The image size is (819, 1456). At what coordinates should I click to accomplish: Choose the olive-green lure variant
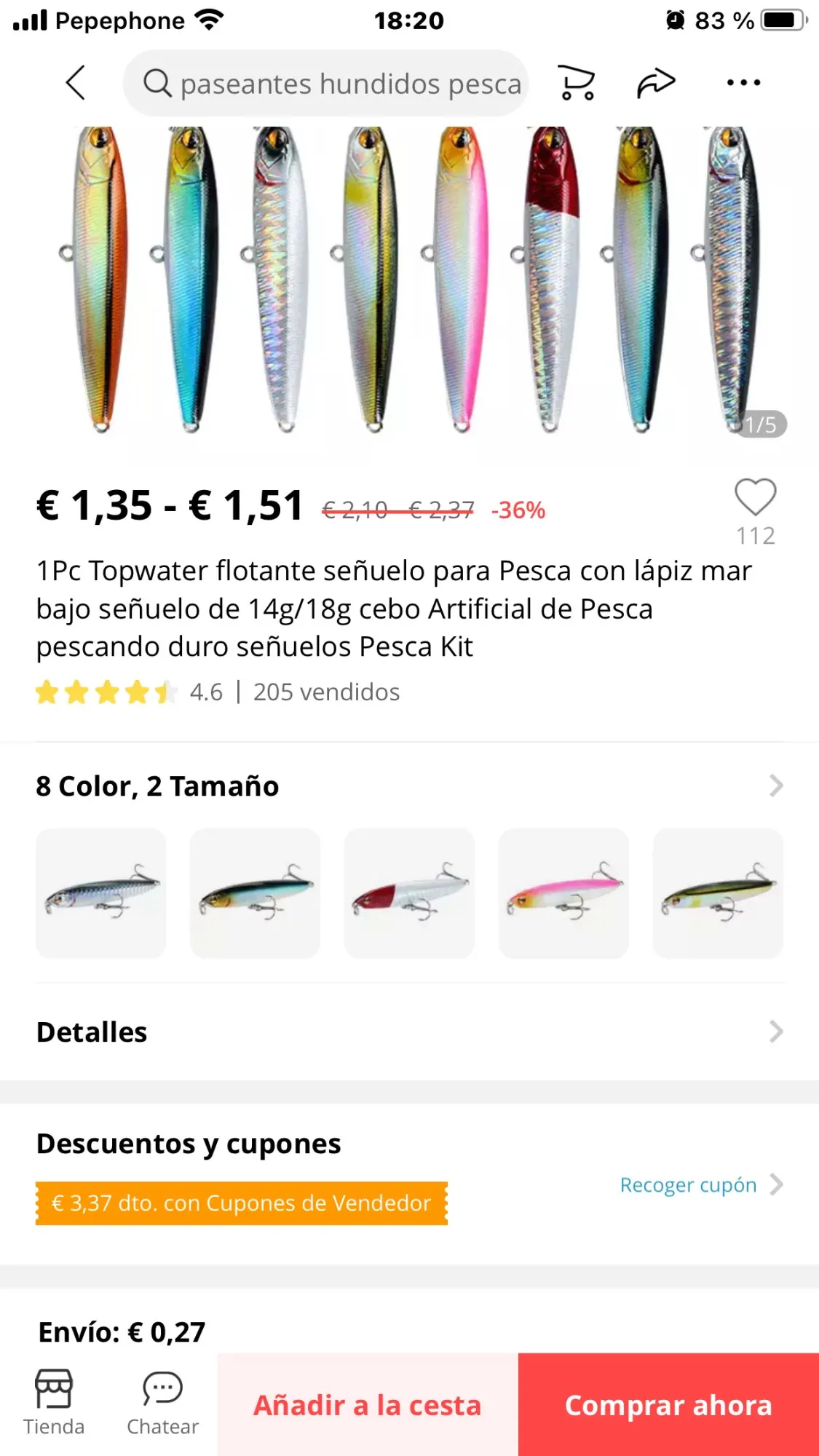pos(718,893)
